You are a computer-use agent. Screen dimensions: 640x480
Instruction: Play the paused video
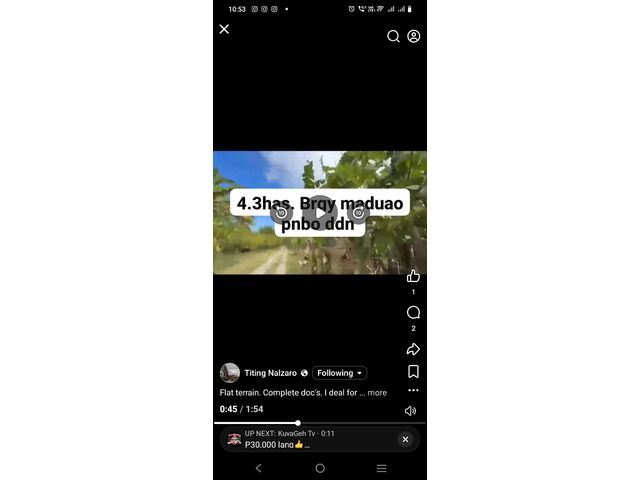pyautogui.click(x=320, y=212)
